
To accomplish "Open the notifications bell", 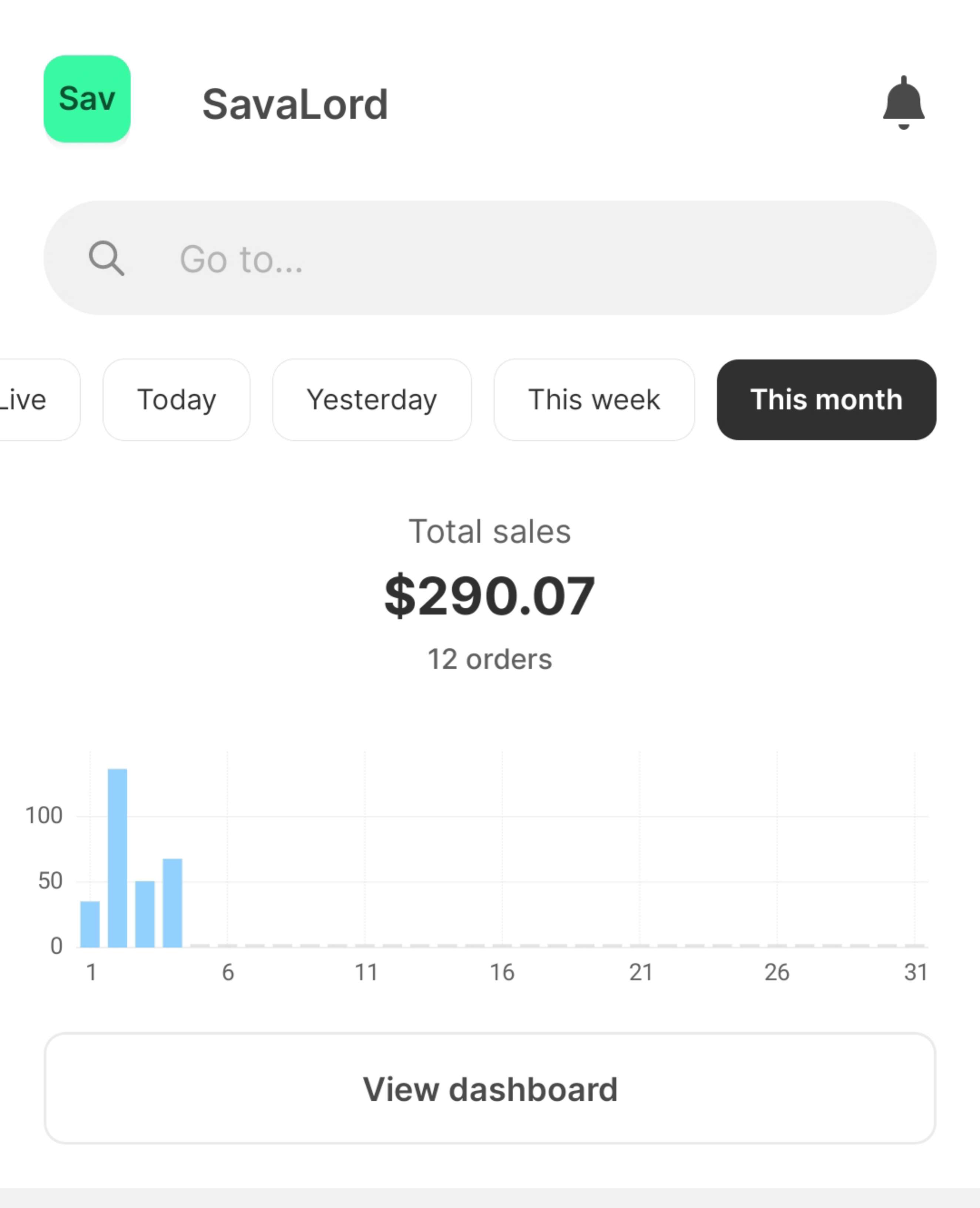I will [x=903, y=103].
